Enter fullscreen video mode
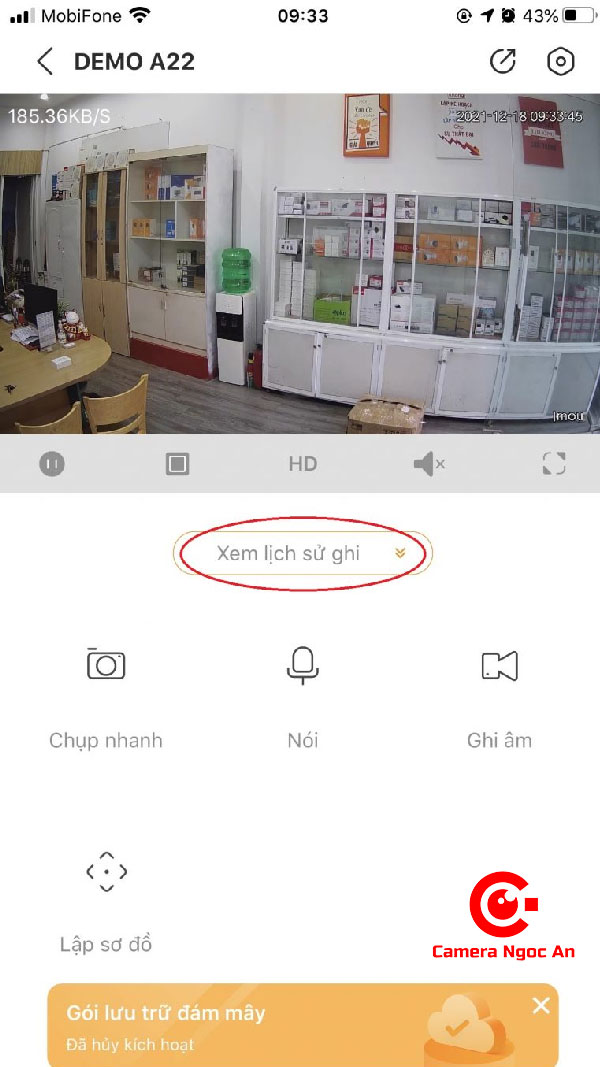Image resolution: width=600 pixels, height=1067 pixels. (553, 464)
